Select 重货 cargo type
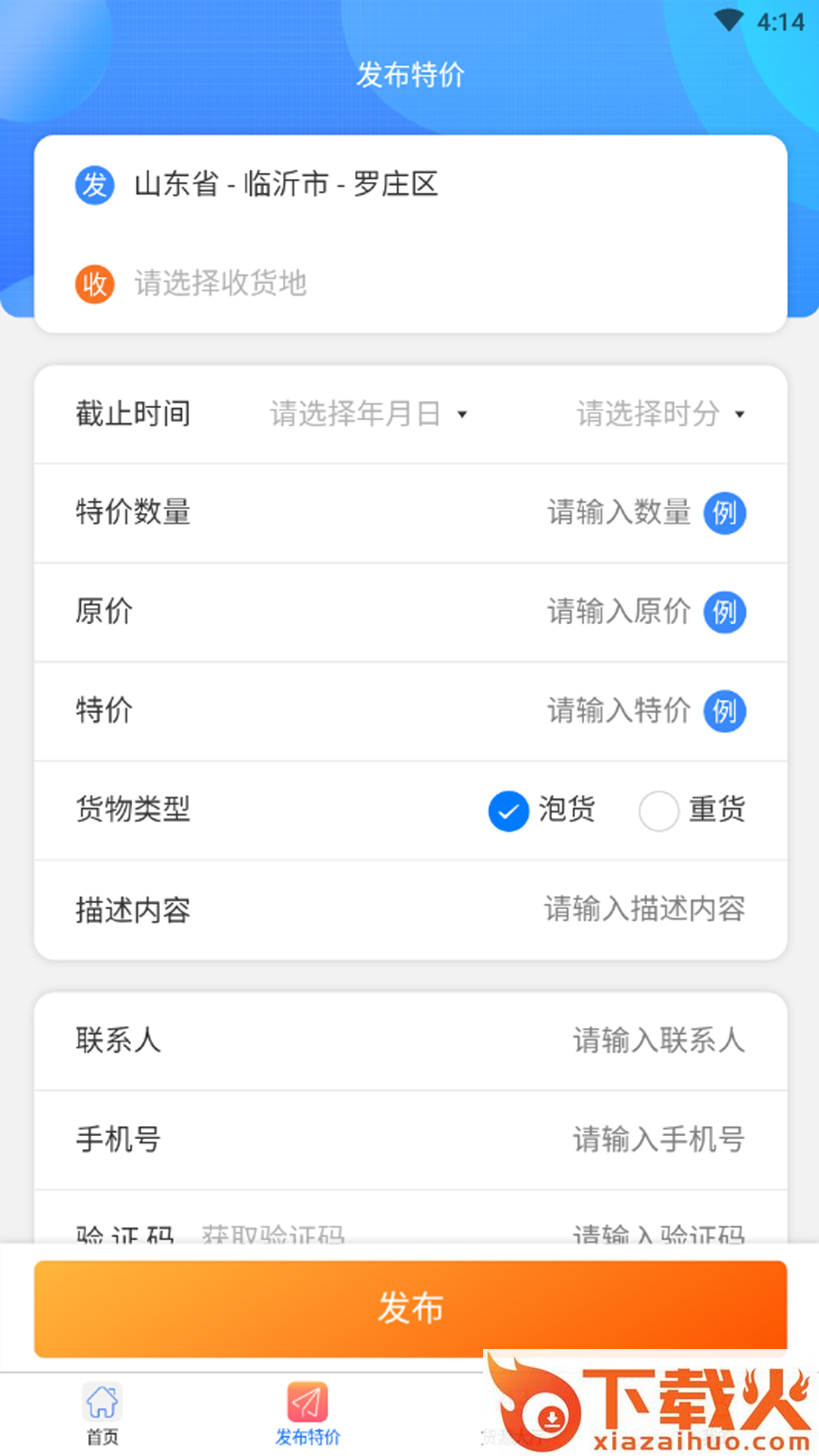Viewport: 819px width, 1456px height. click(x=658, y=811)
